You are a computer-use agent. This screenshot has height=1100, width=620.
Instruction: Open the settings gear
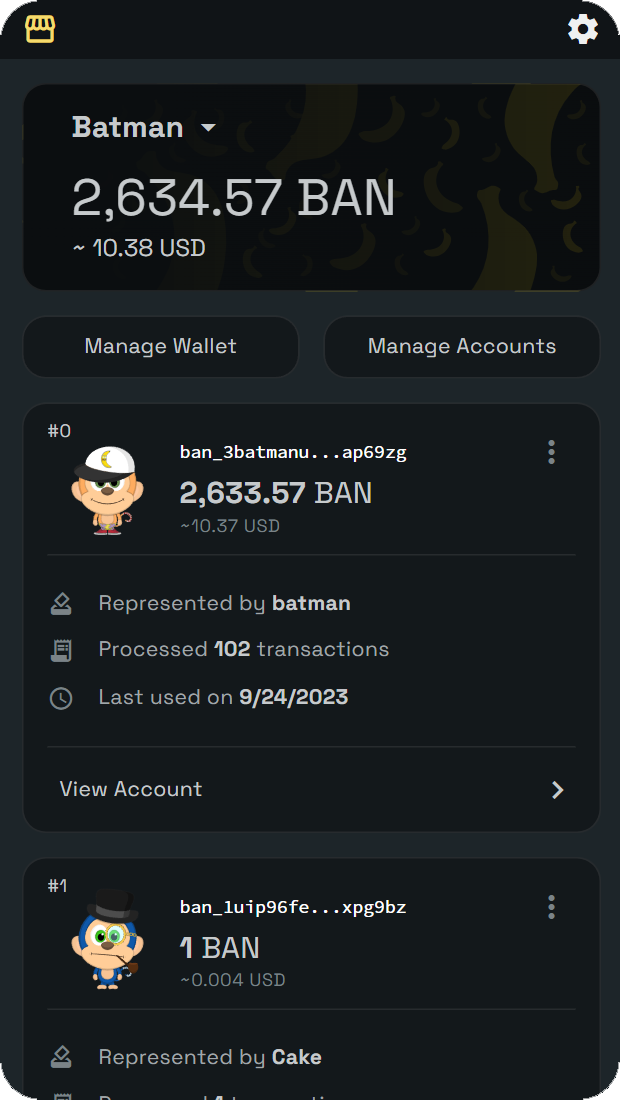(583, 29)
